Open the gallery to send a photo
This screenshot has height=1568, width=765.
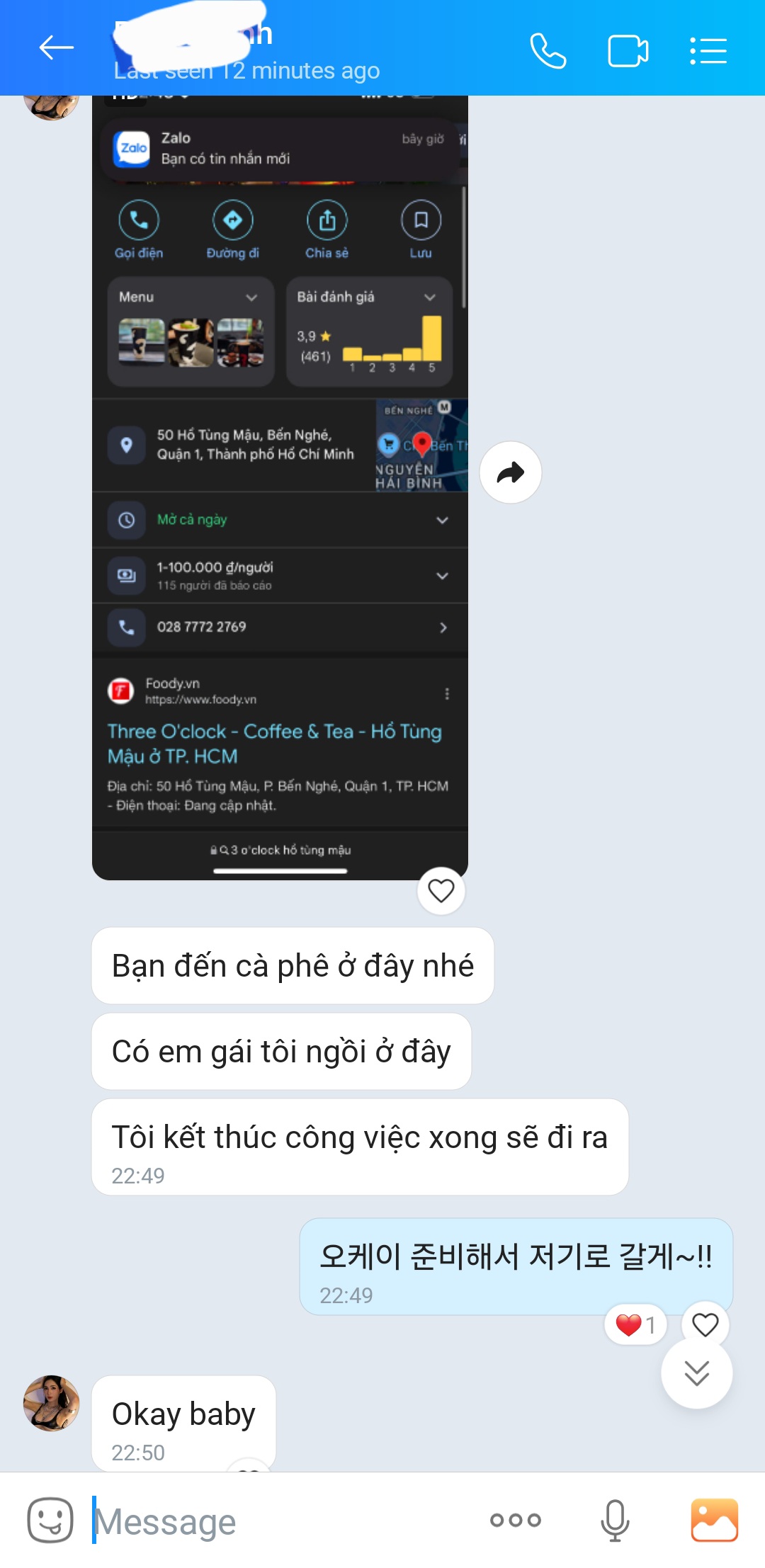(x=714, y=1520)
